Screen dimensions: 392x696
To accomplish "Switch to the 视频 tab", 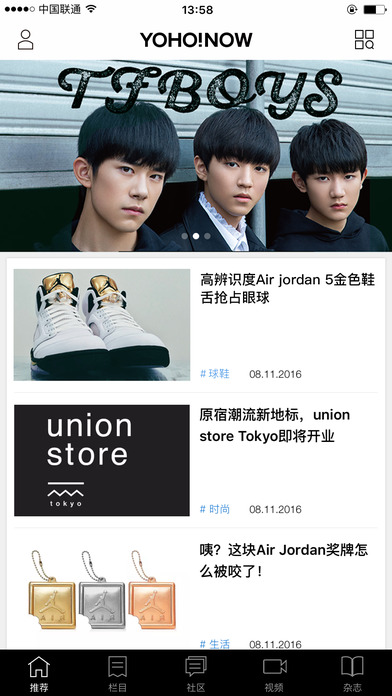I will click(x=274, y=673).
